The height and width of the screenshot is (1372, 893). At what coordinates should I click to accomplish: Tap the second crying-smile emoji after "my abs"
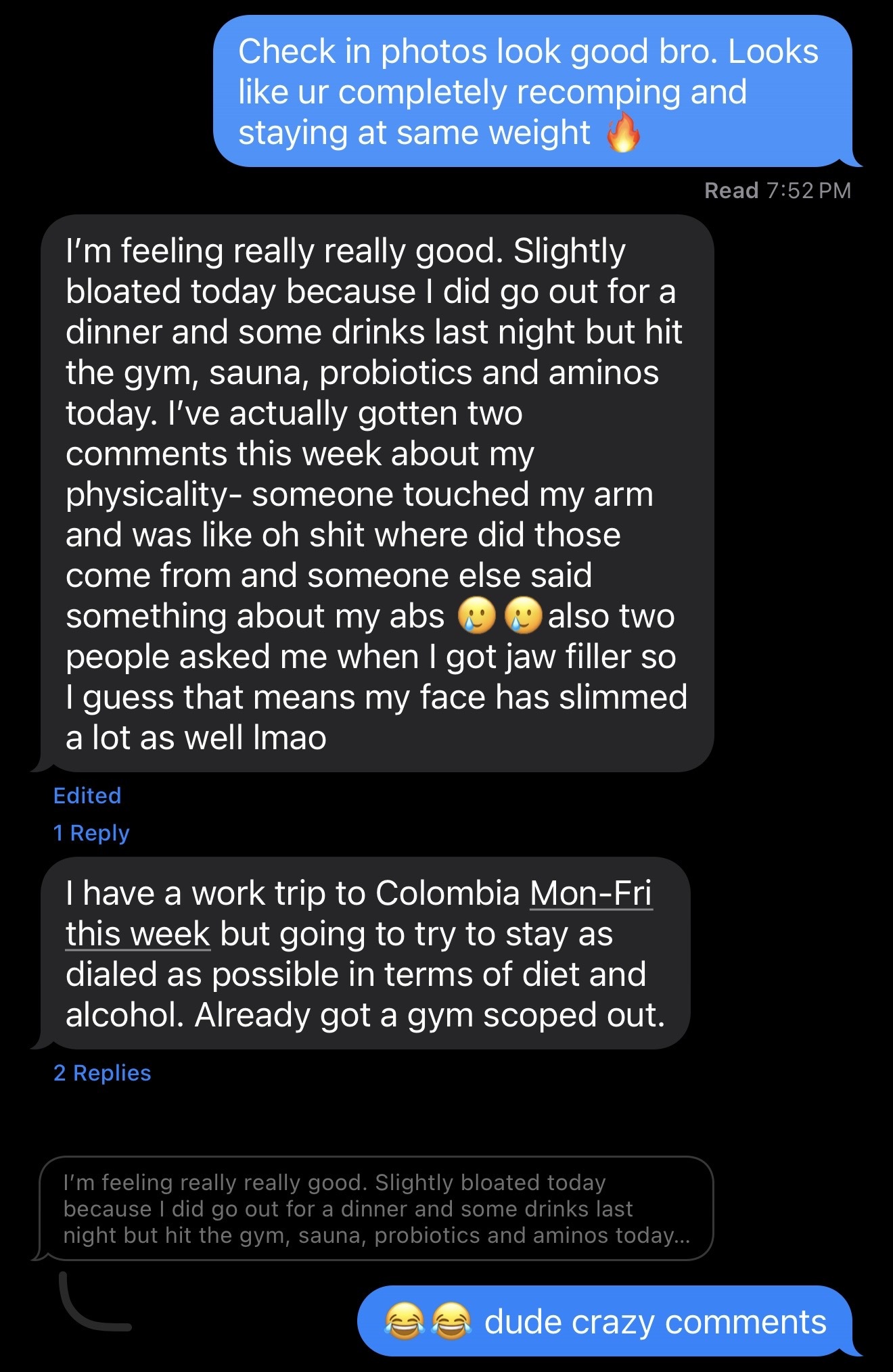[x=524, y=616]
